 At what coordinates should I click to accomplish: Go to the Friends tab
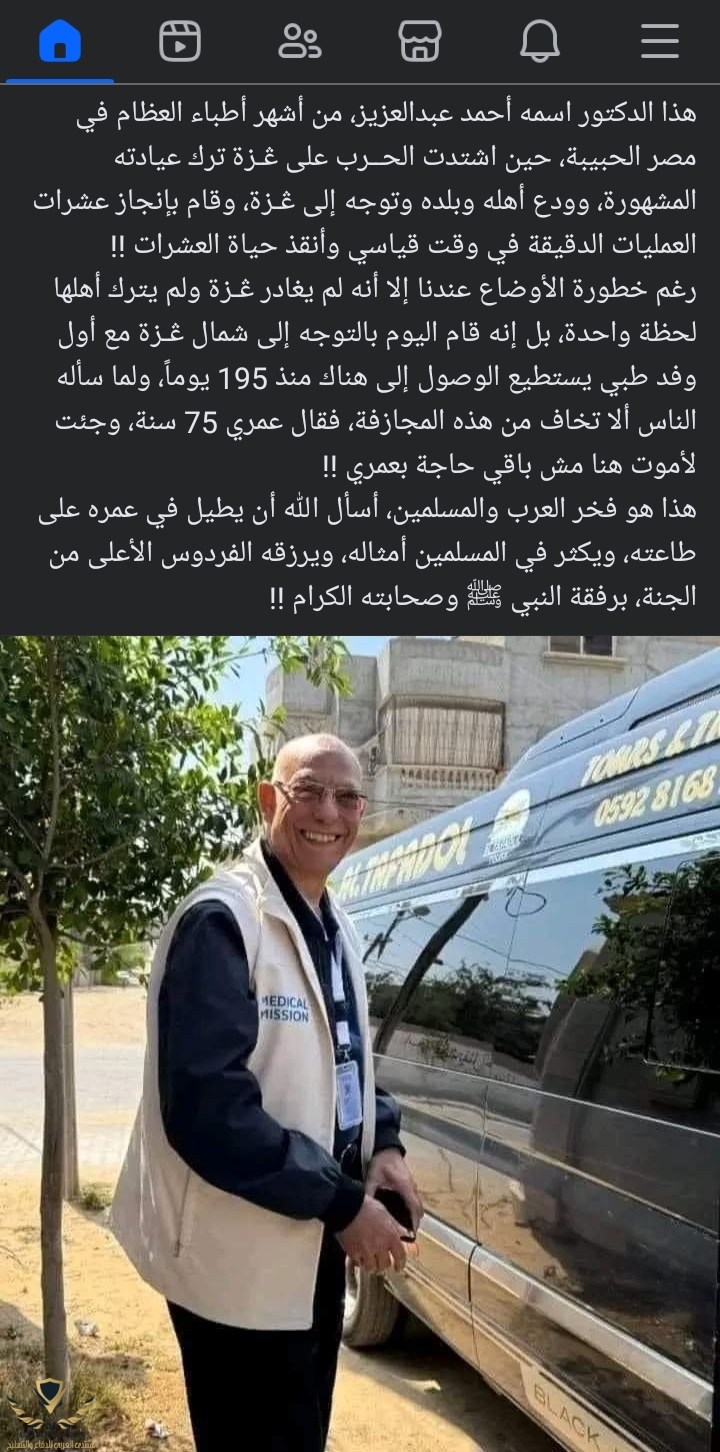(299, 42)
